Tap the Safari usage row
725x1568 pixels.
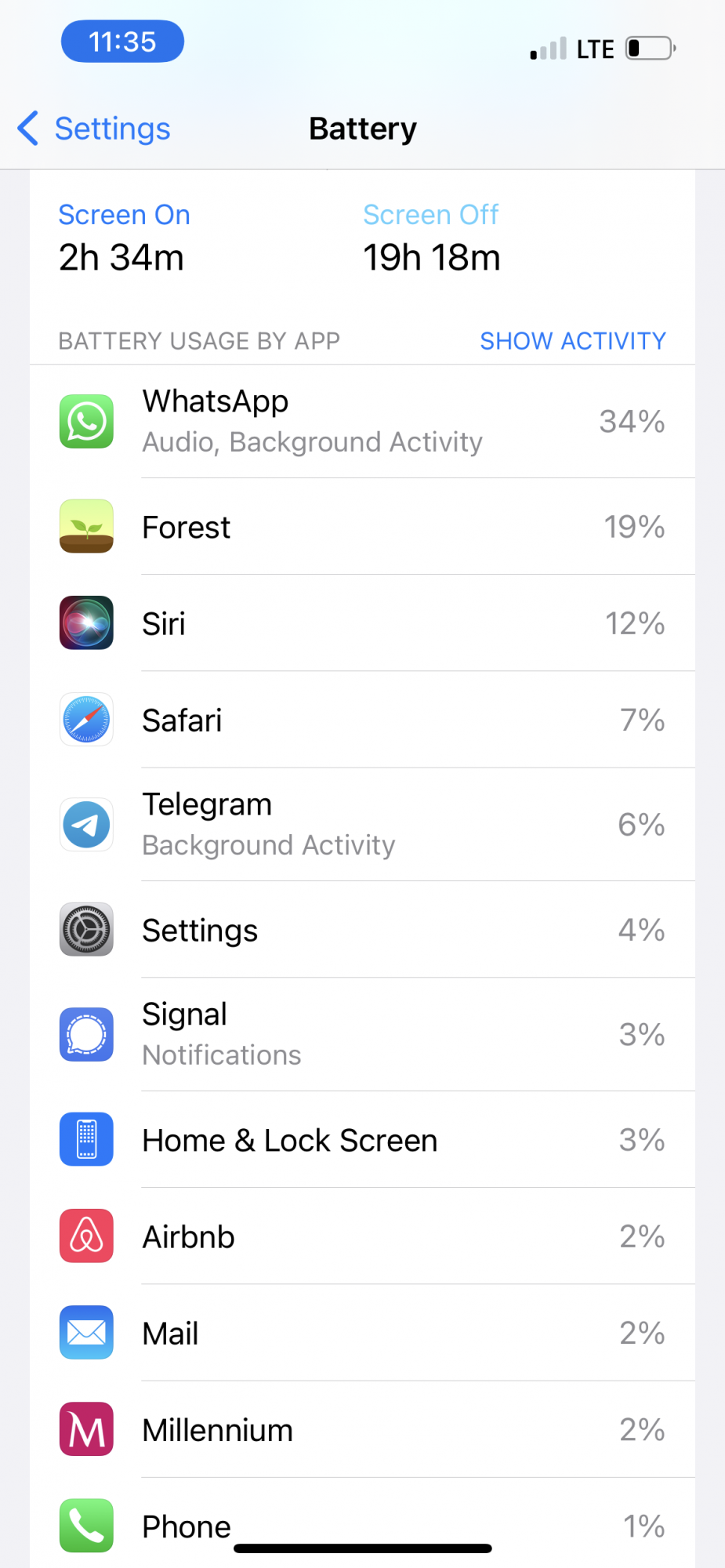pos(362,720)
